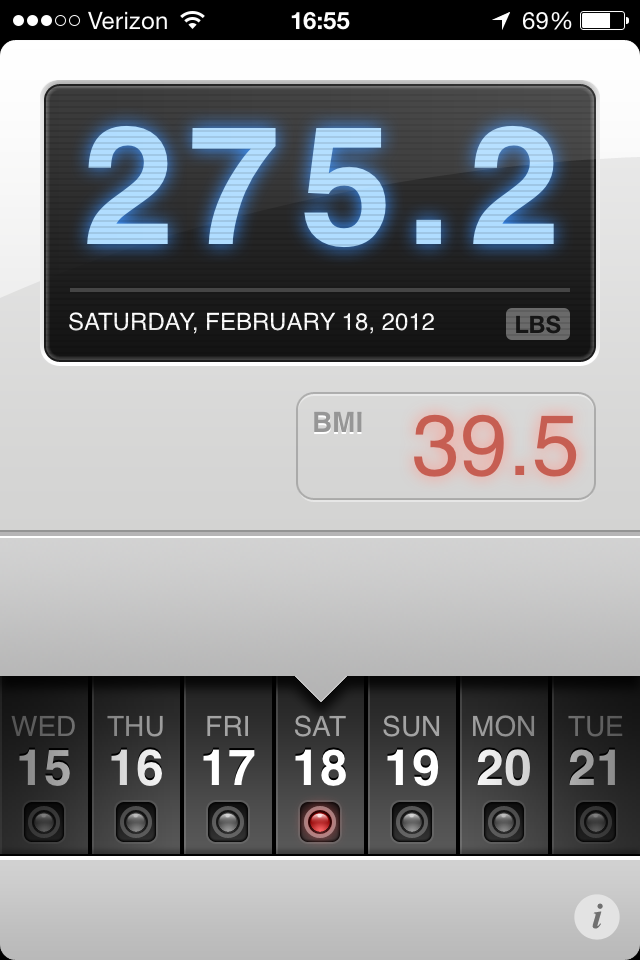Jump to Sunday the 19th

click(x=412, y=767)
